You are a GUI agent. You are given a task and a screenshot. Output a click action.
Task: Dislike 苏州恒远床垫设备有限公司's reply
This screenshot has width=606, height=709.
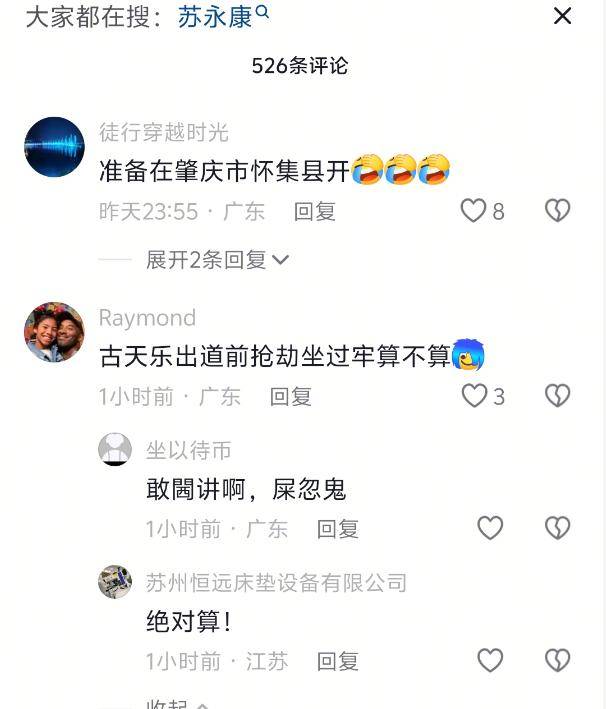pos(557,661)
